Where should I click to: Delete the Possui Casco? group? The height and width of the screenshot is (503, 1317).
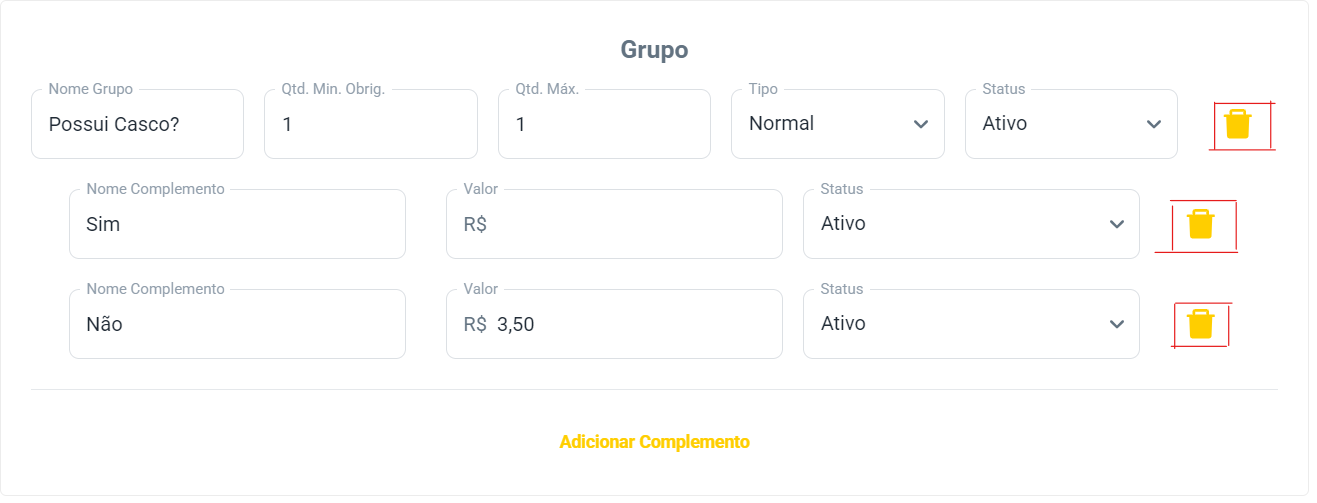point(1237,124)
